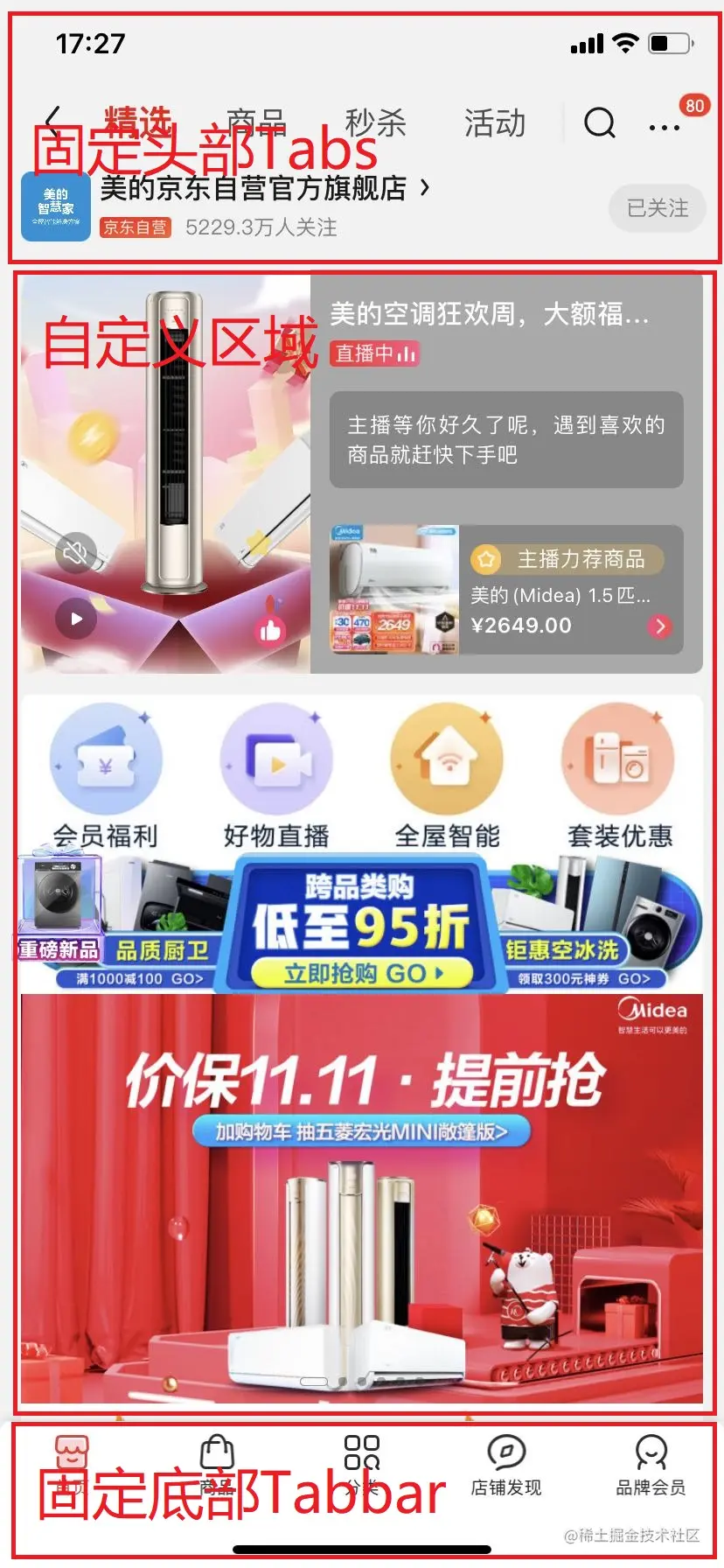Open the three-dot more menu

coord(665,127)
